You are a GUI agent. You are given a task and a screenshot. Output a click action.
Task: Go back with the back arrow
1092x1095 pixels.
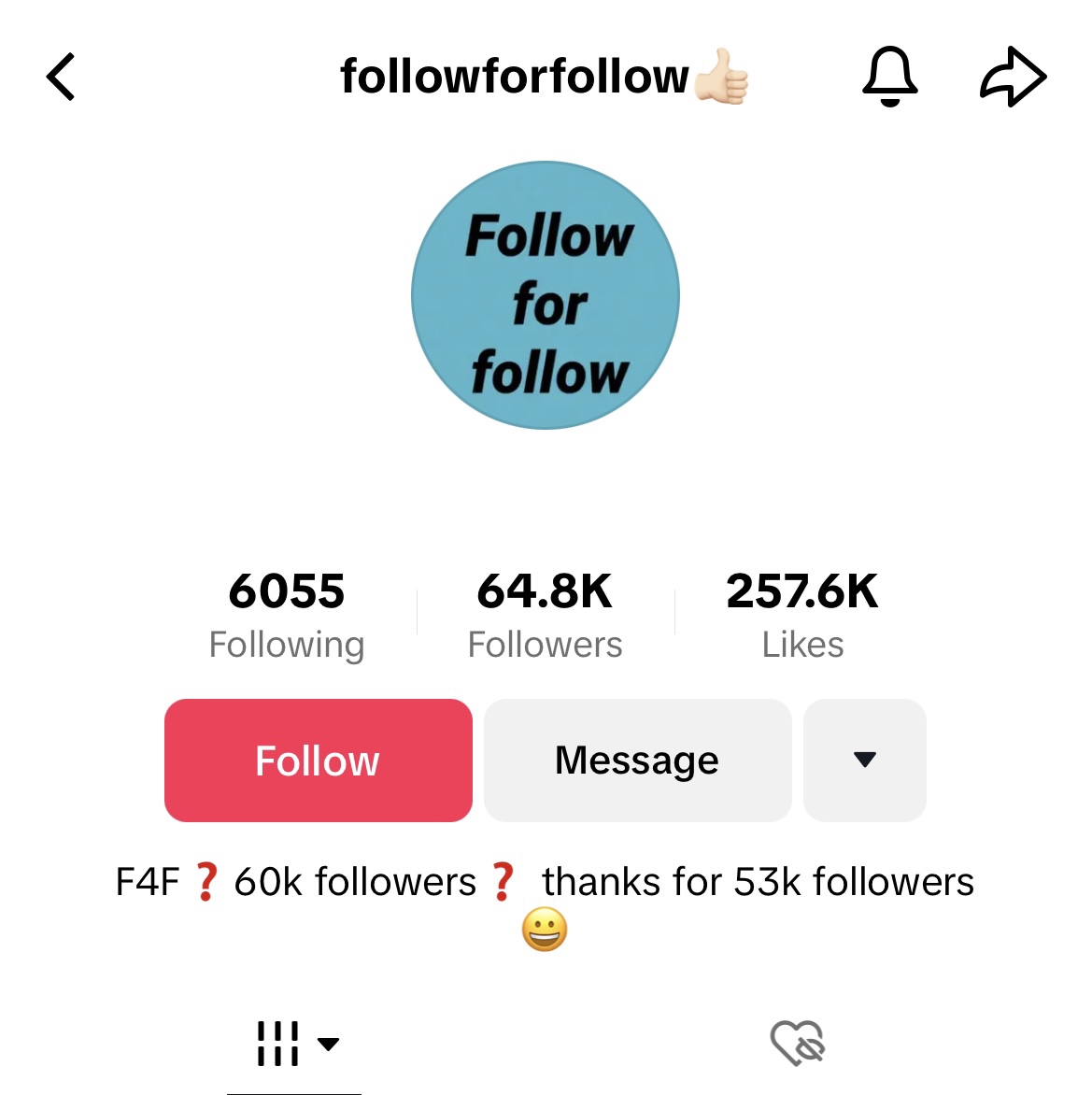(x=60, y=77)
